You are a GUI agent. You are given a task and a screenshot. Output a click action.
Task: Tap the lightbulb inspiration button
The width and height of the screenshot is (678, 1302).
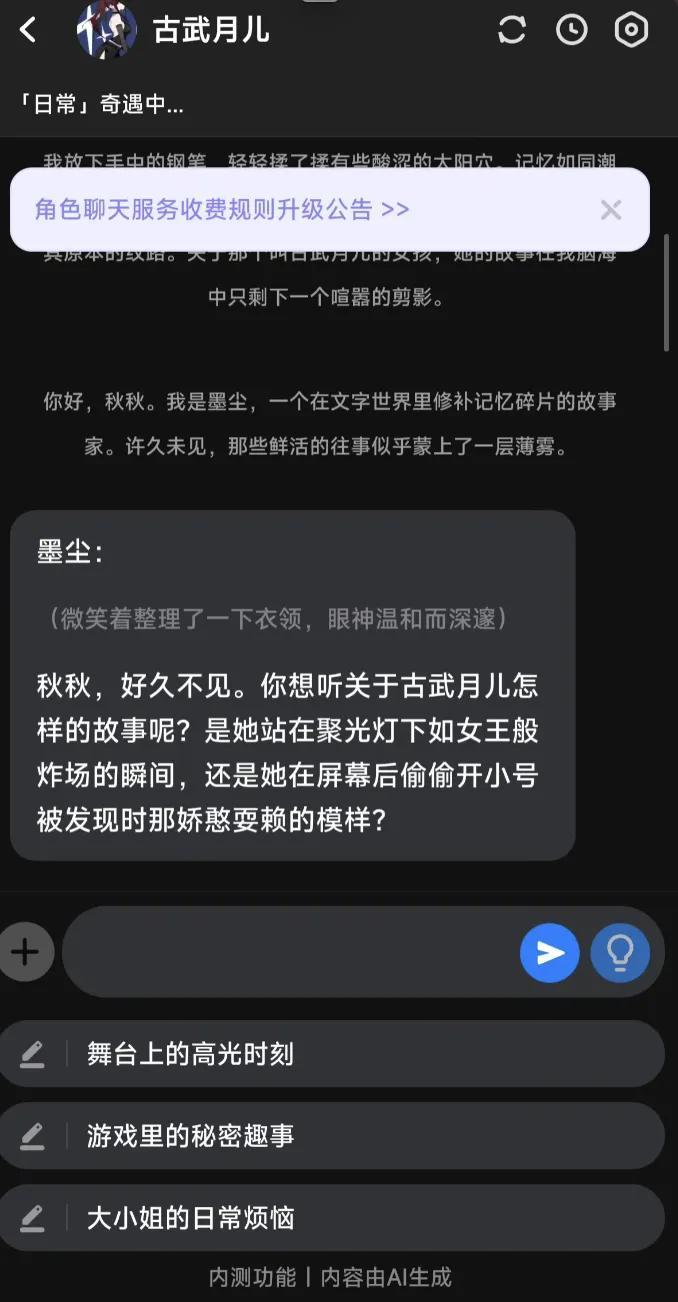(x=620, y=952)
